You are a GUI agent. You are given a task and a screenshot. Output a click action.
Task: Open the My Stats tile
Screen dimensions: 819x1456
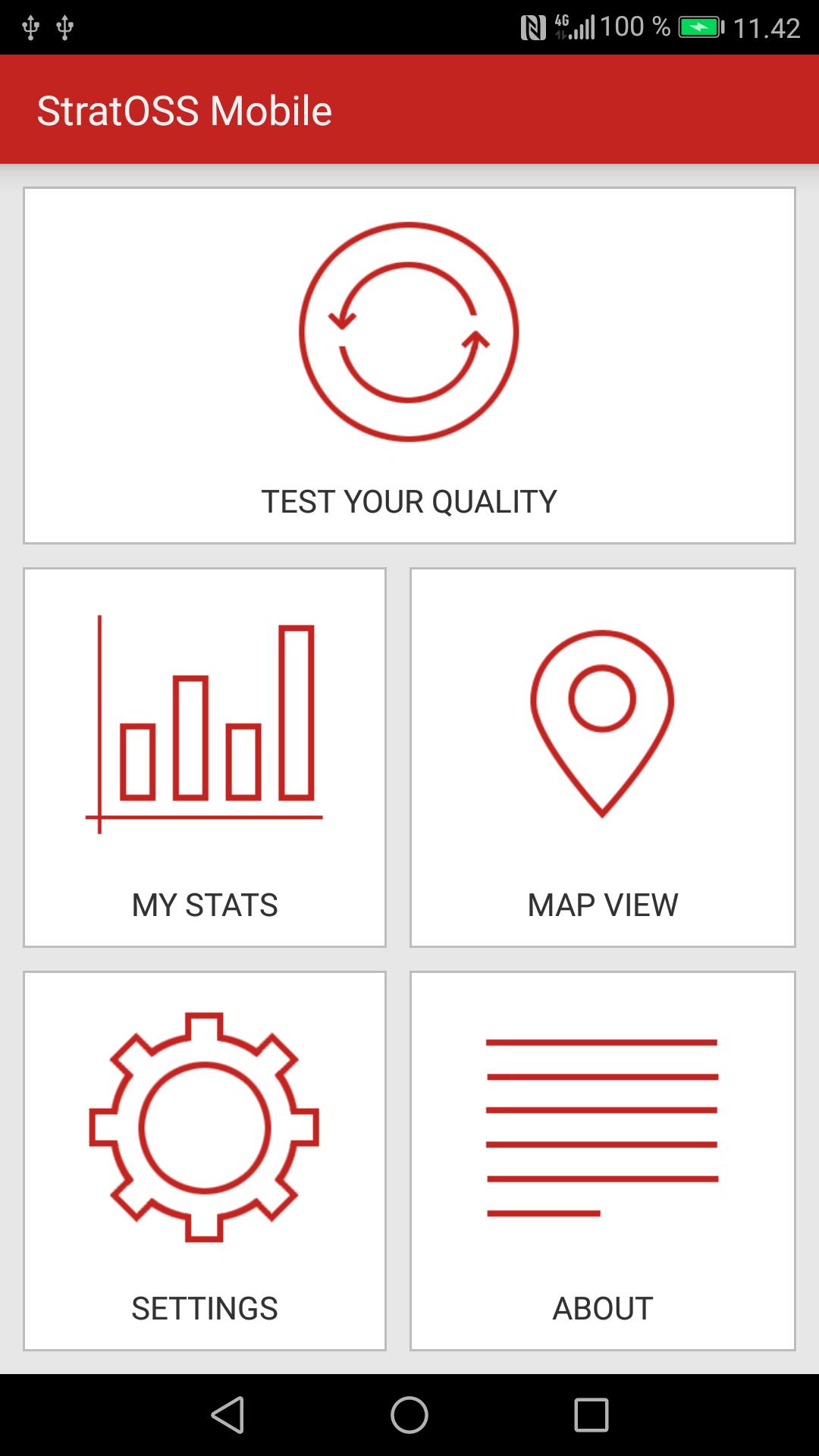[x=205, y=758]
